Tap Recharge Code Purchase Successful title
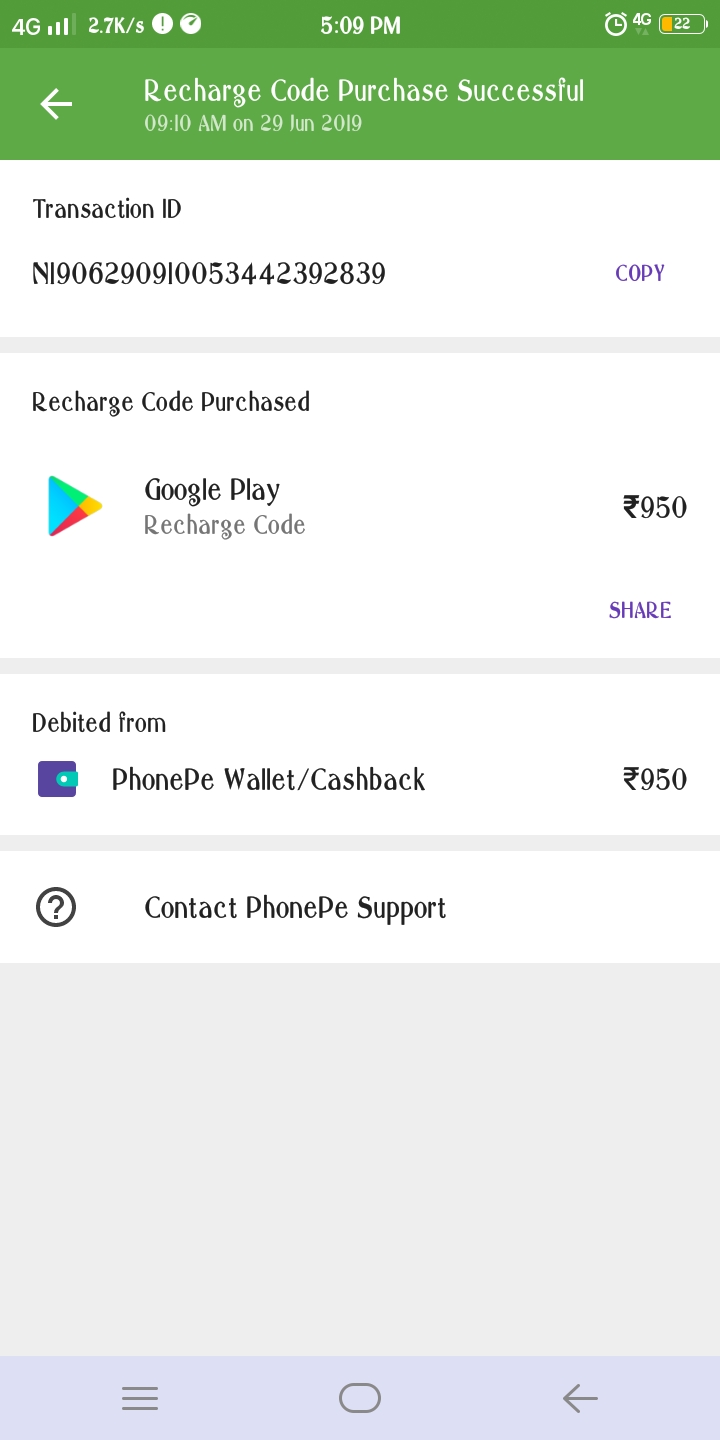The width and height of the screenshot is (720, 1440). click(364, 90)
